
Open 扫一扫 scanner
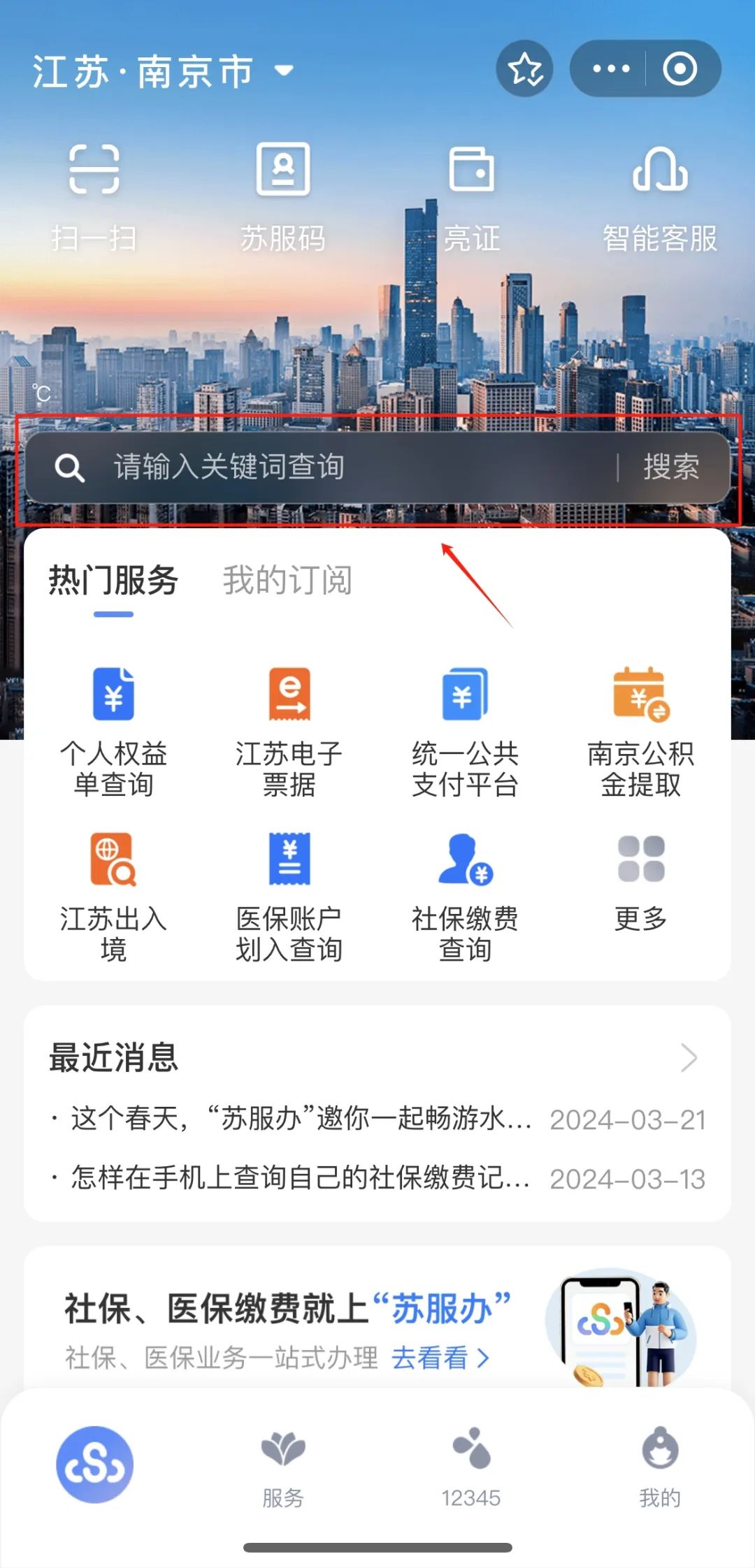tap(94, 196)
